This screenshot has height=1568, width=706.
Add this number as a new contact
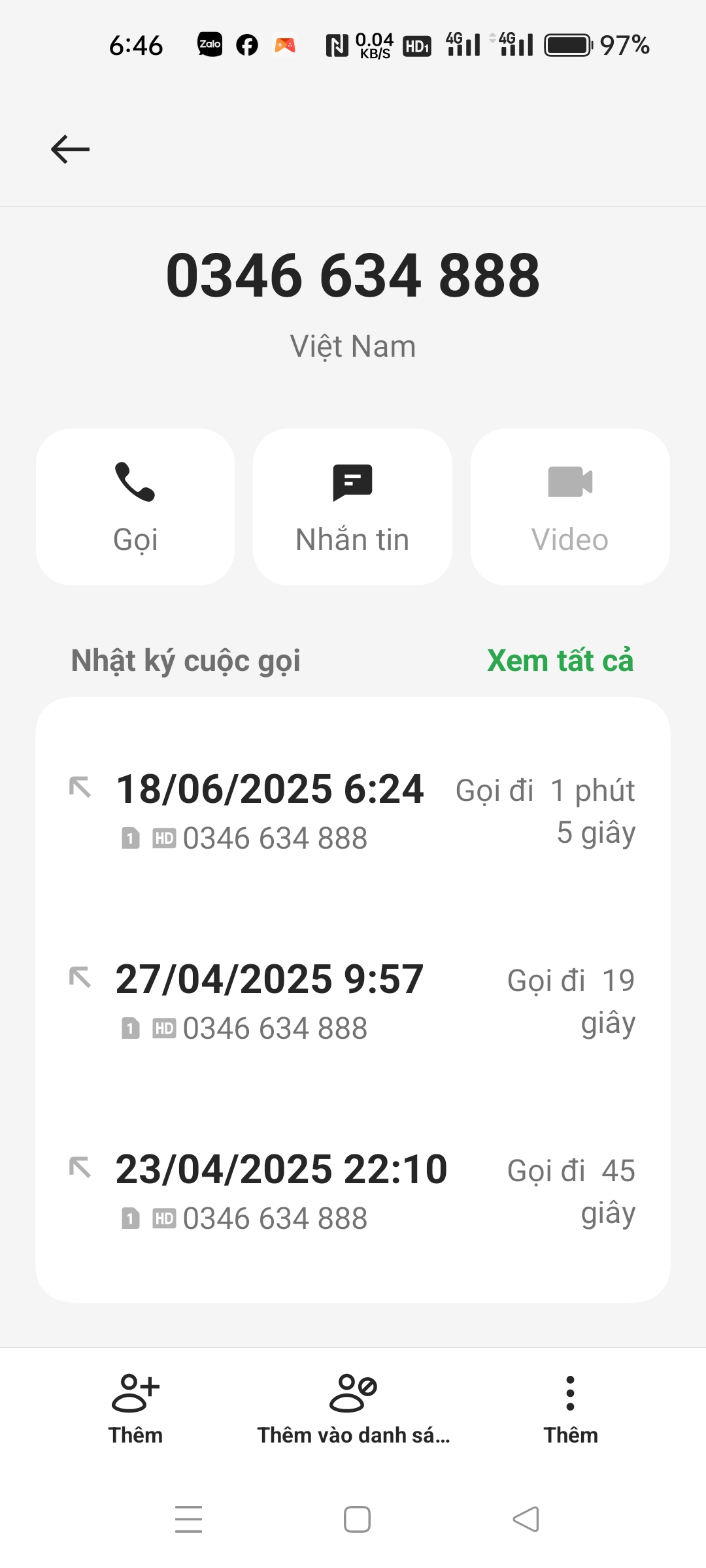point(135,1408)
